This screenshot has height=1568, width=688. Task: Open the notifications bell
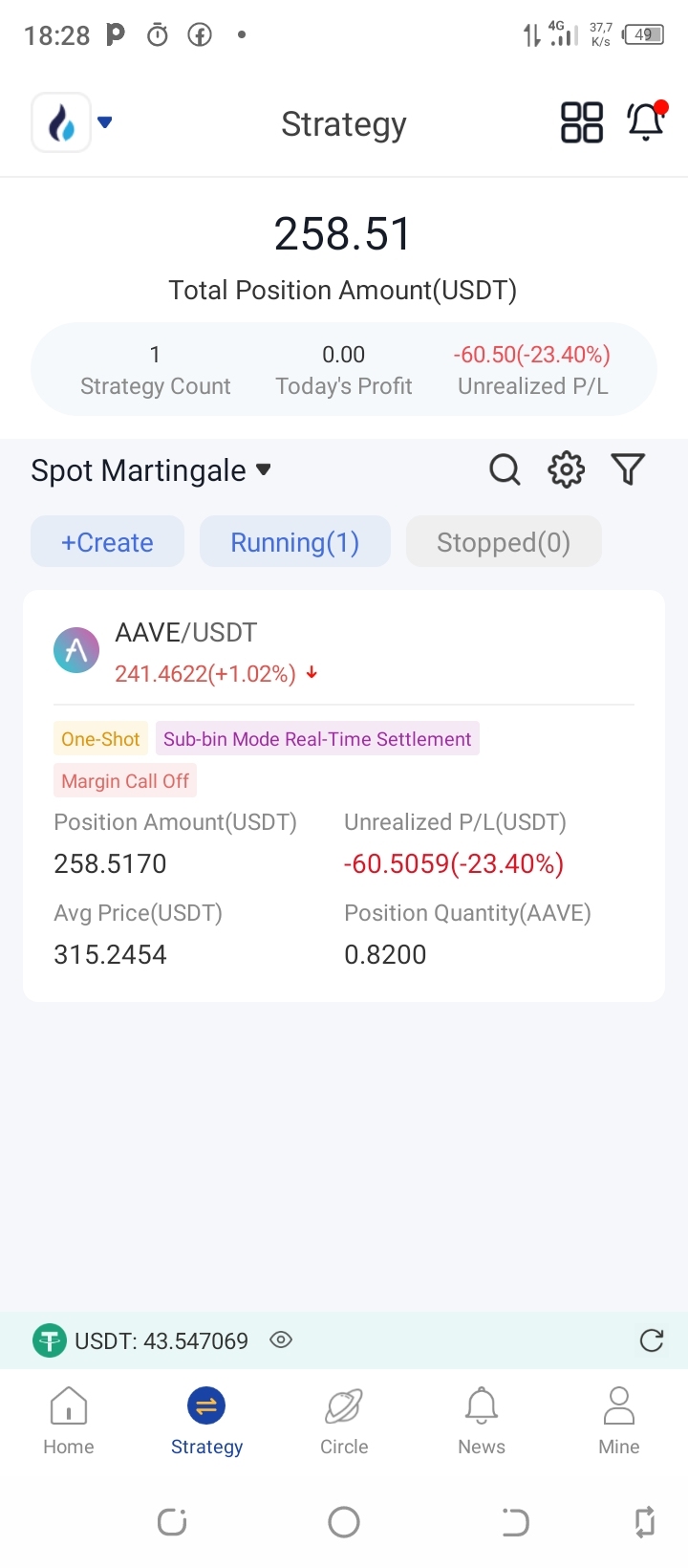pos(646,122)
